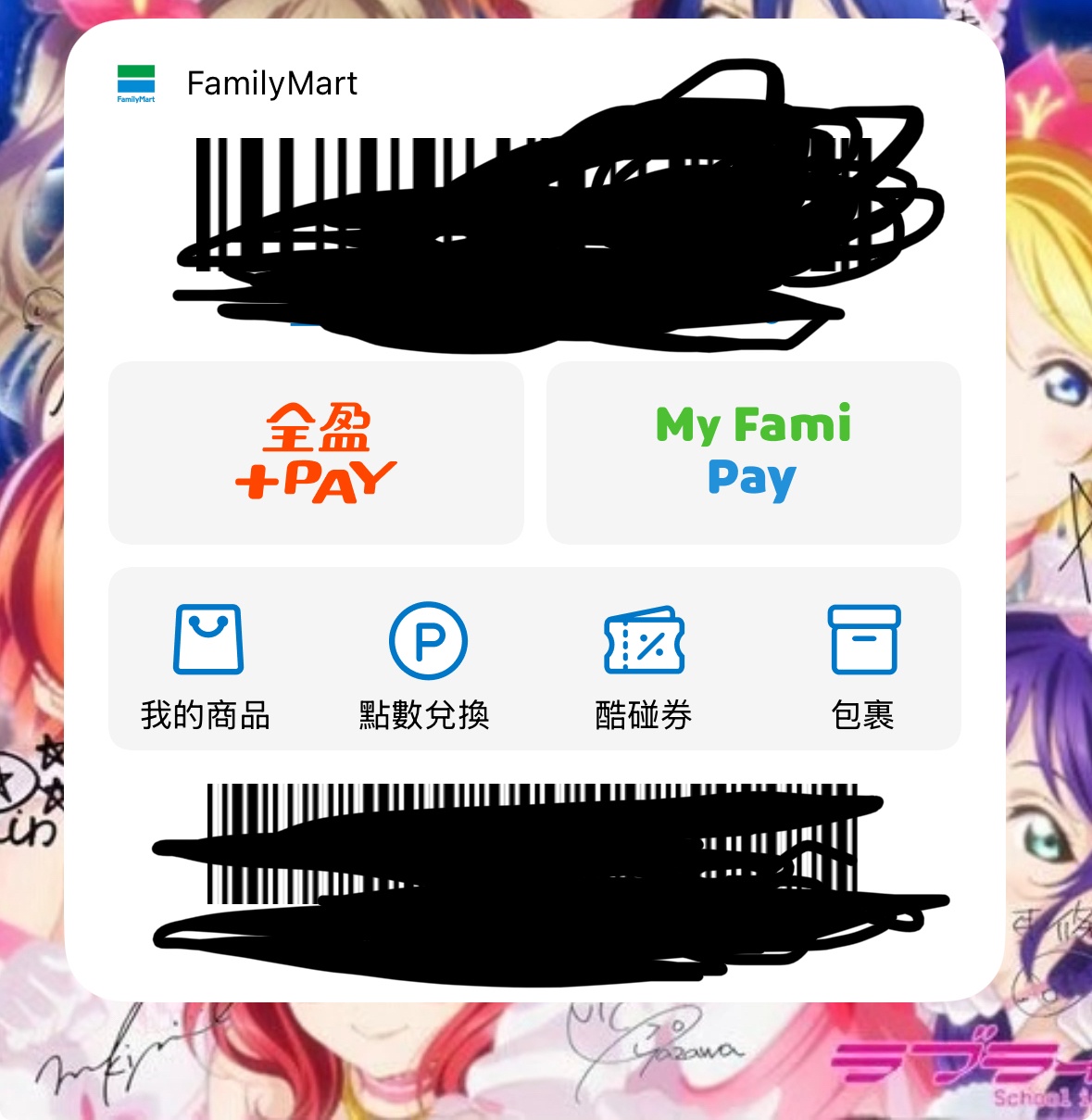View 酷碰券 coupons
The width and height of the screenshot is (1092, 1120).
644,663
